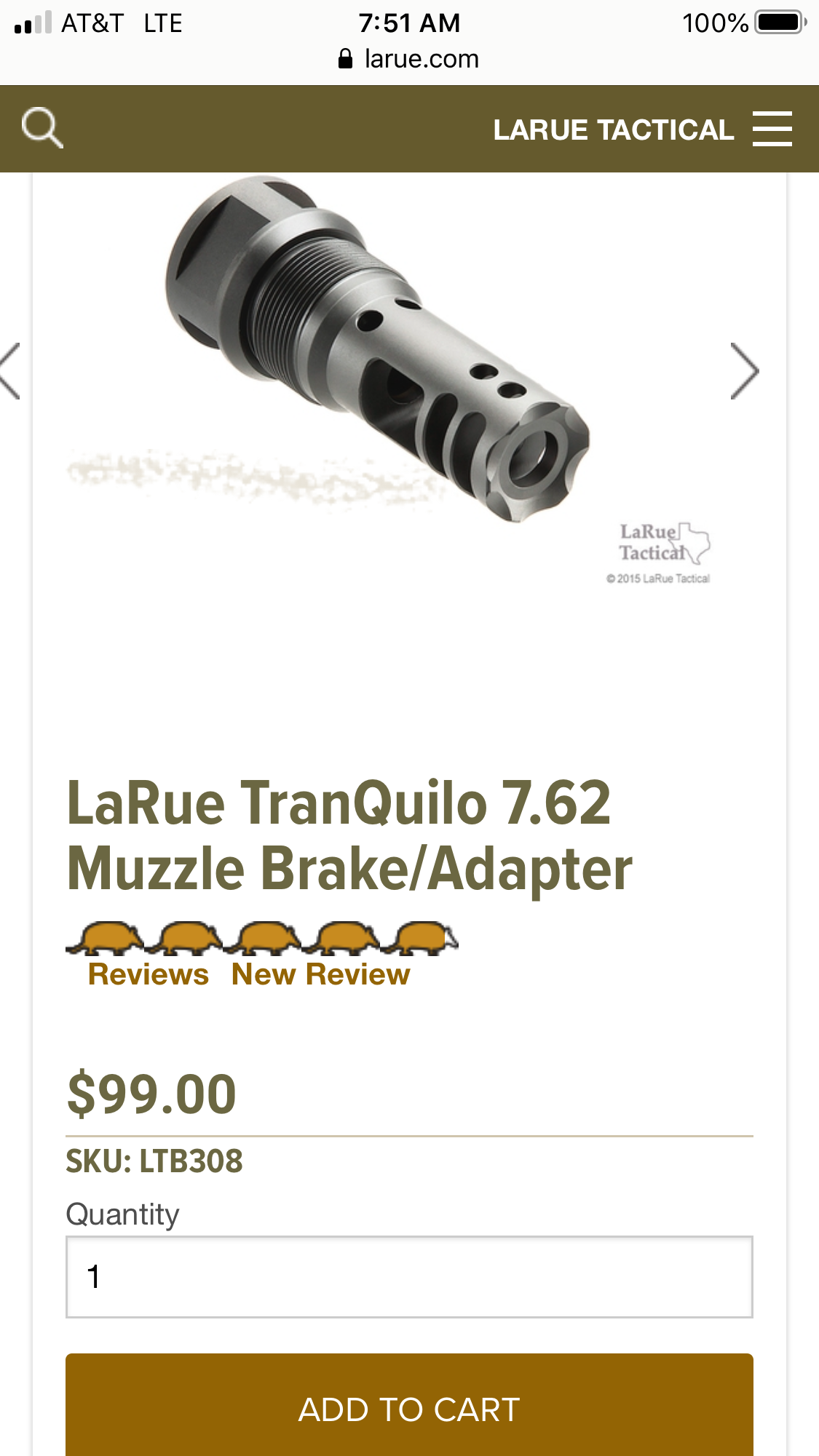Show next product image
This screenshot has width=819, height=1456.
744,371
